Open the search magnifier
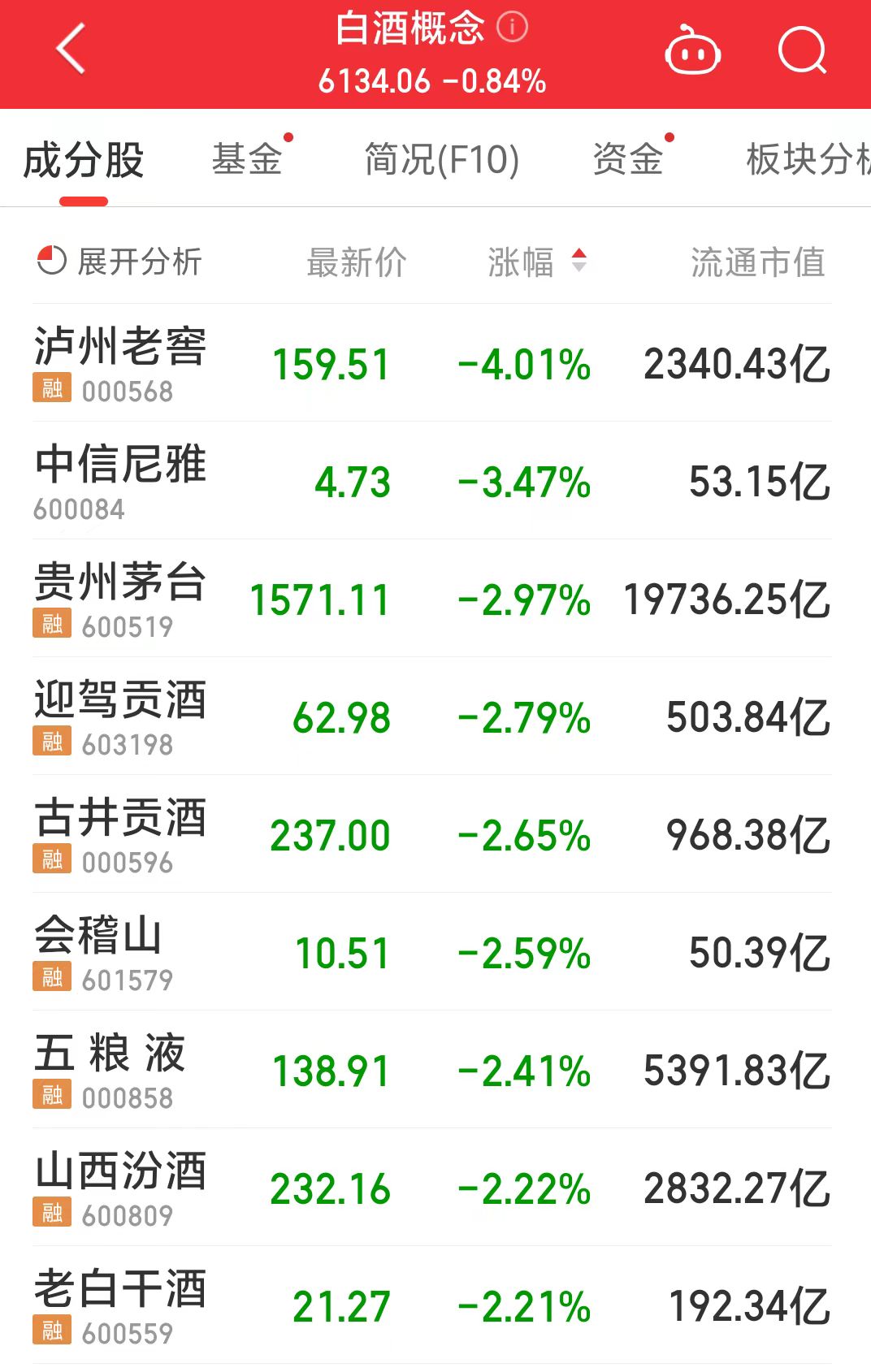Viewport: 871px width, 1372px height. point(801,51)
